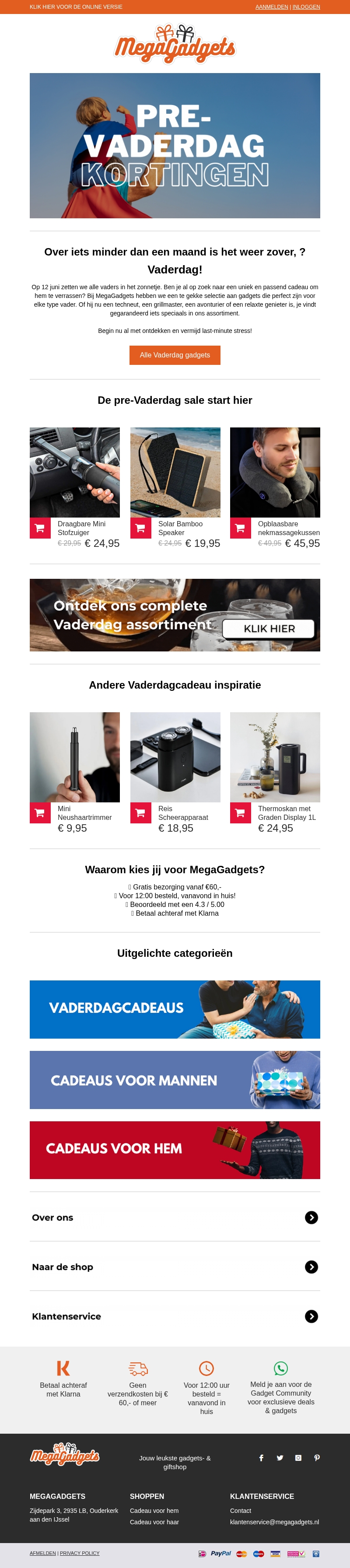The width and height of the screenshot is (350, 1568).
Task: View the Thermoskan met Graden Display
Action: 275,757
